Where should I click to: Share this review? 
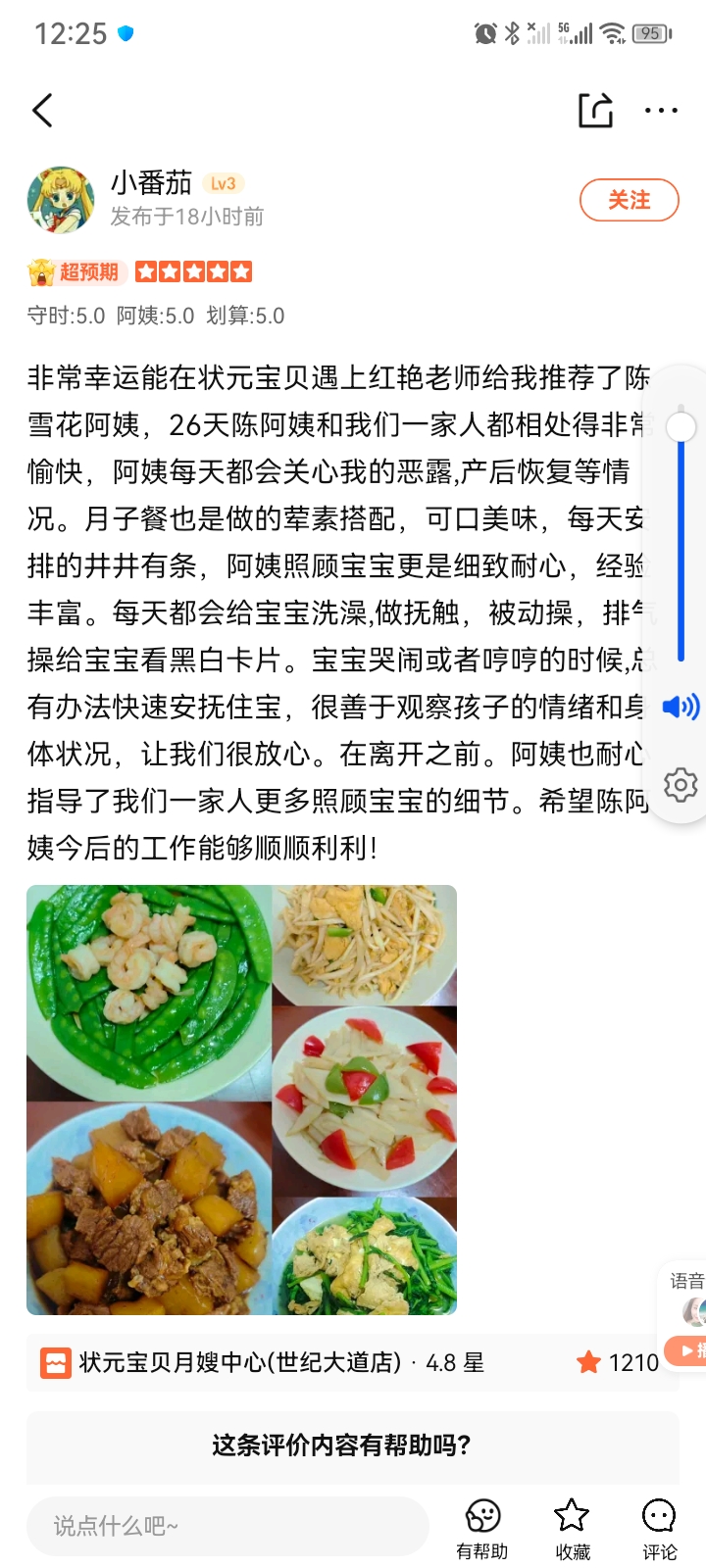595,111
